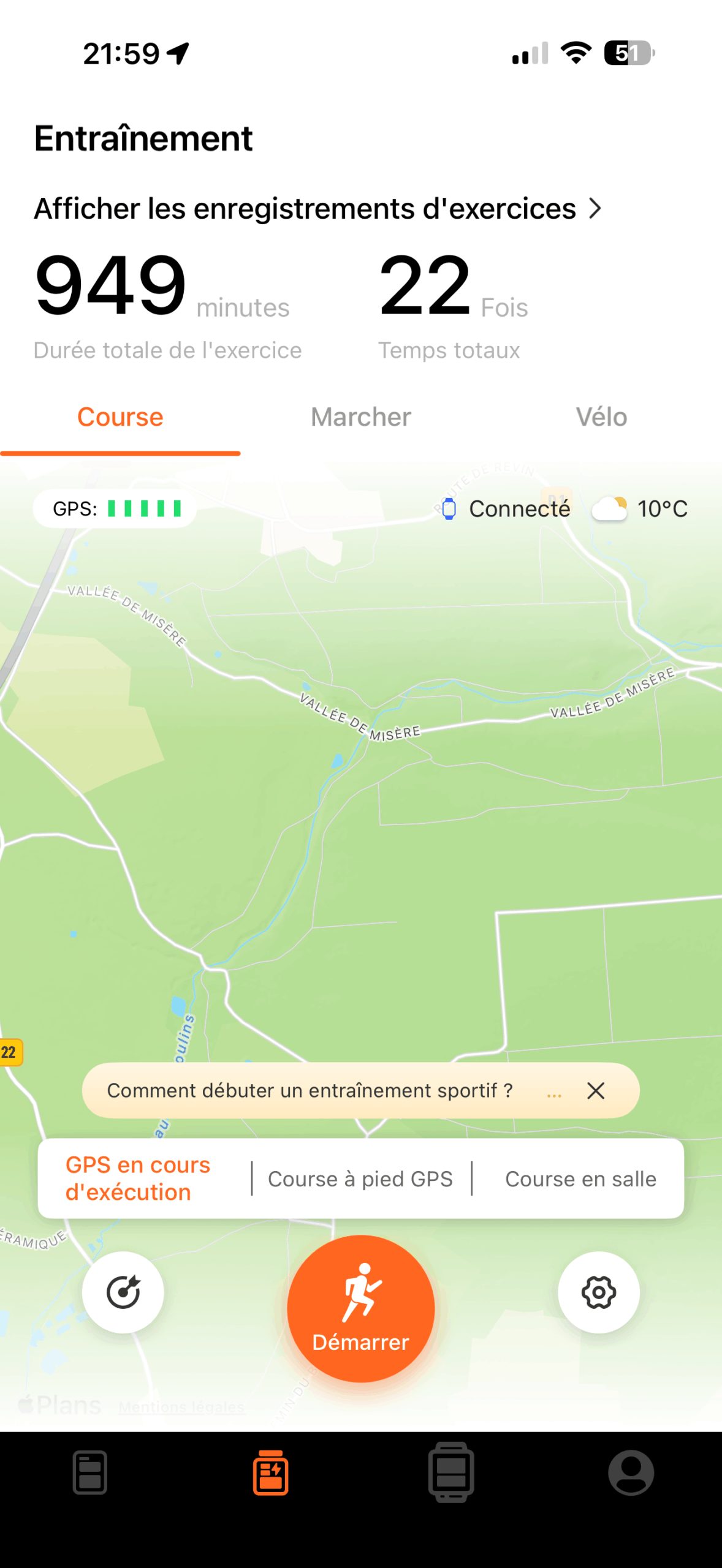Switch to the Vélo tab
This screenshot has width=722, height=1568.
601,417
